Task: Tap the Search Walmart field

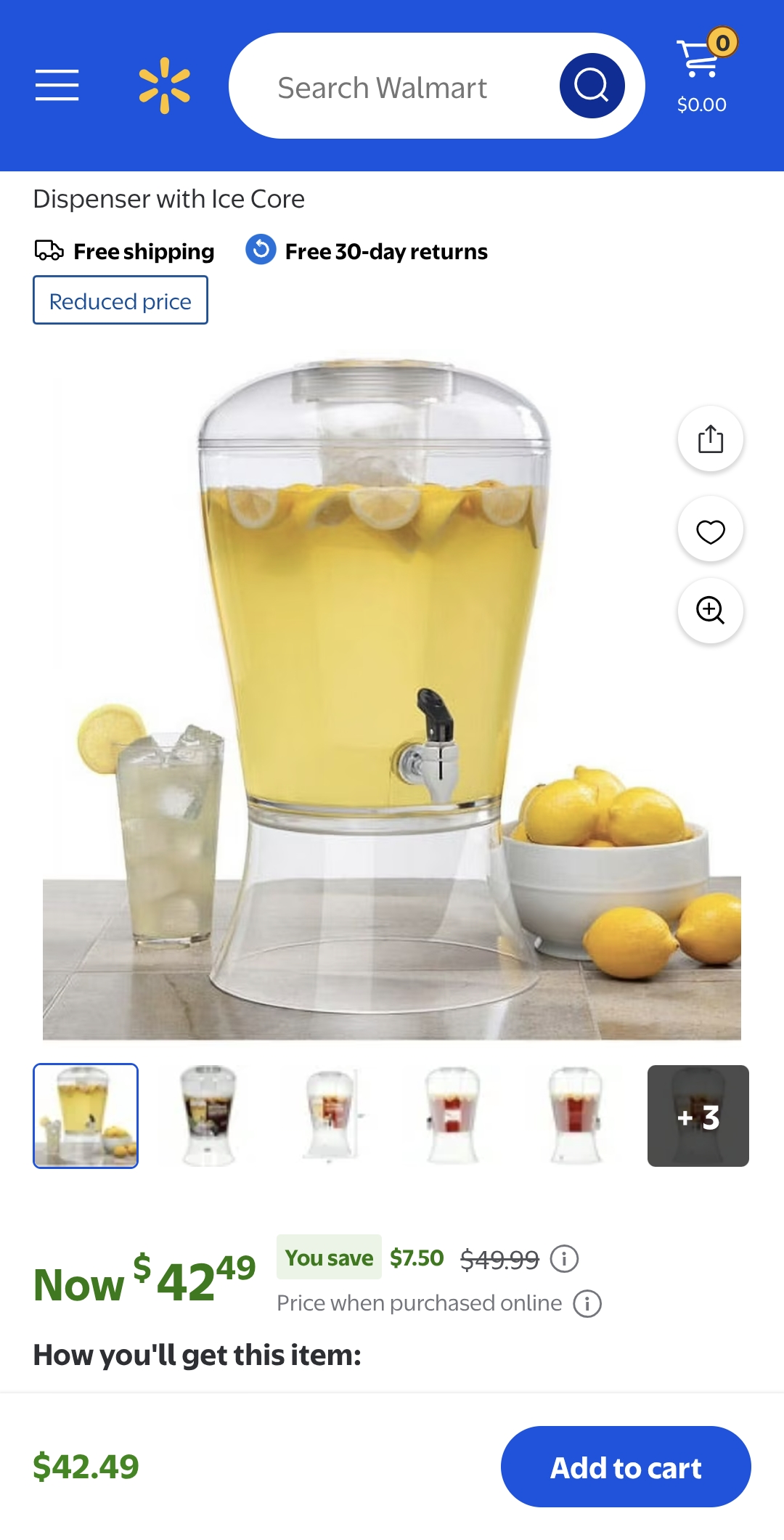Action: (392, 87)
